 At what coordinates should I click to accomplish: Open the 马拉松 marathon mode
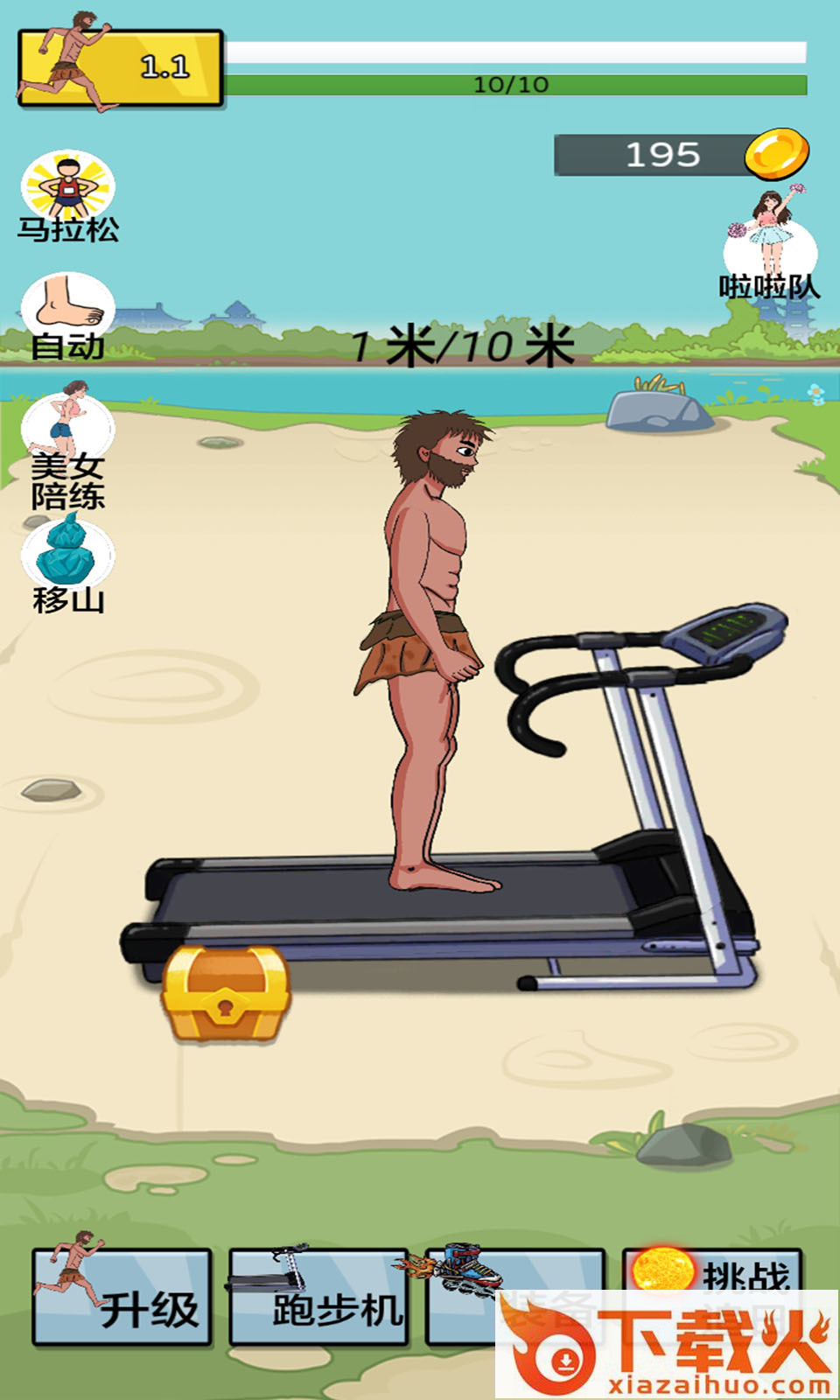(x=68, y=194)
